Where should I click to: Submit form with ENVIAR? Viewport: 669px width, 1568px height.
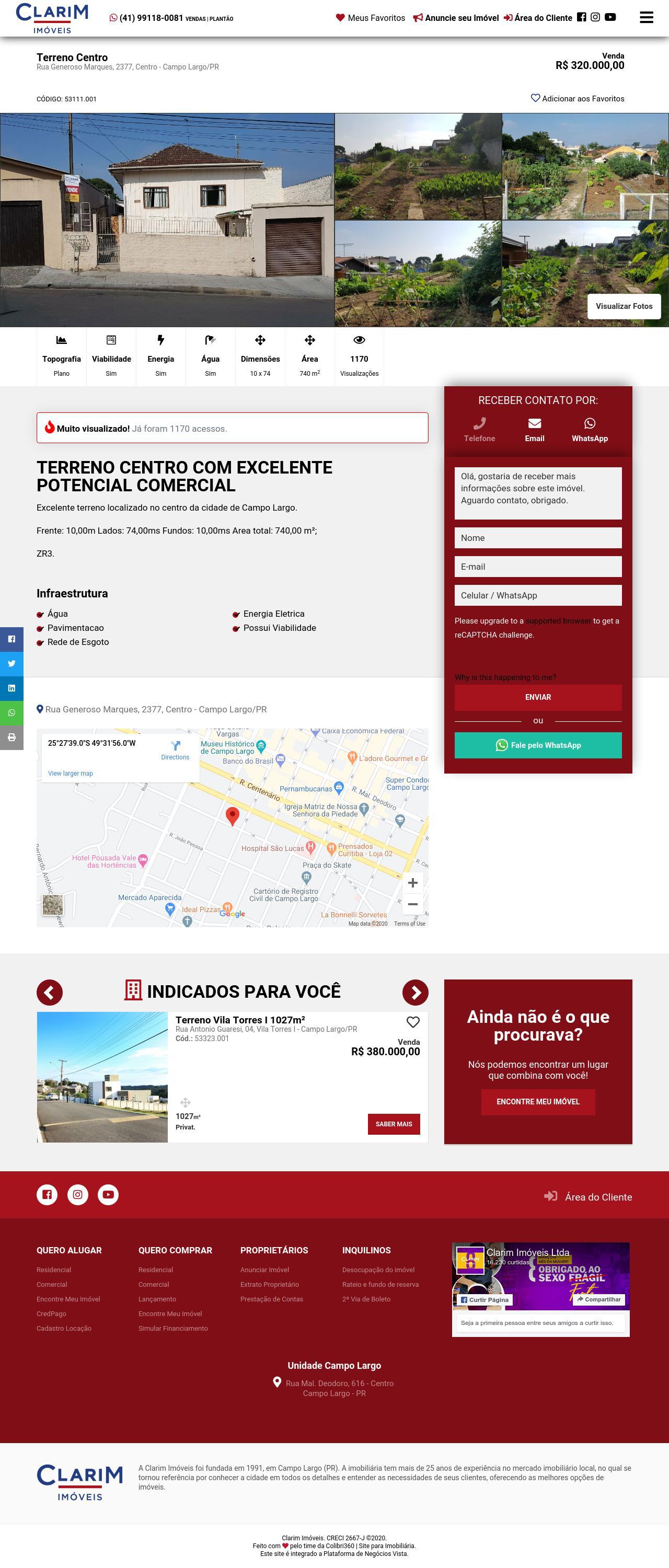click(537, 698)
